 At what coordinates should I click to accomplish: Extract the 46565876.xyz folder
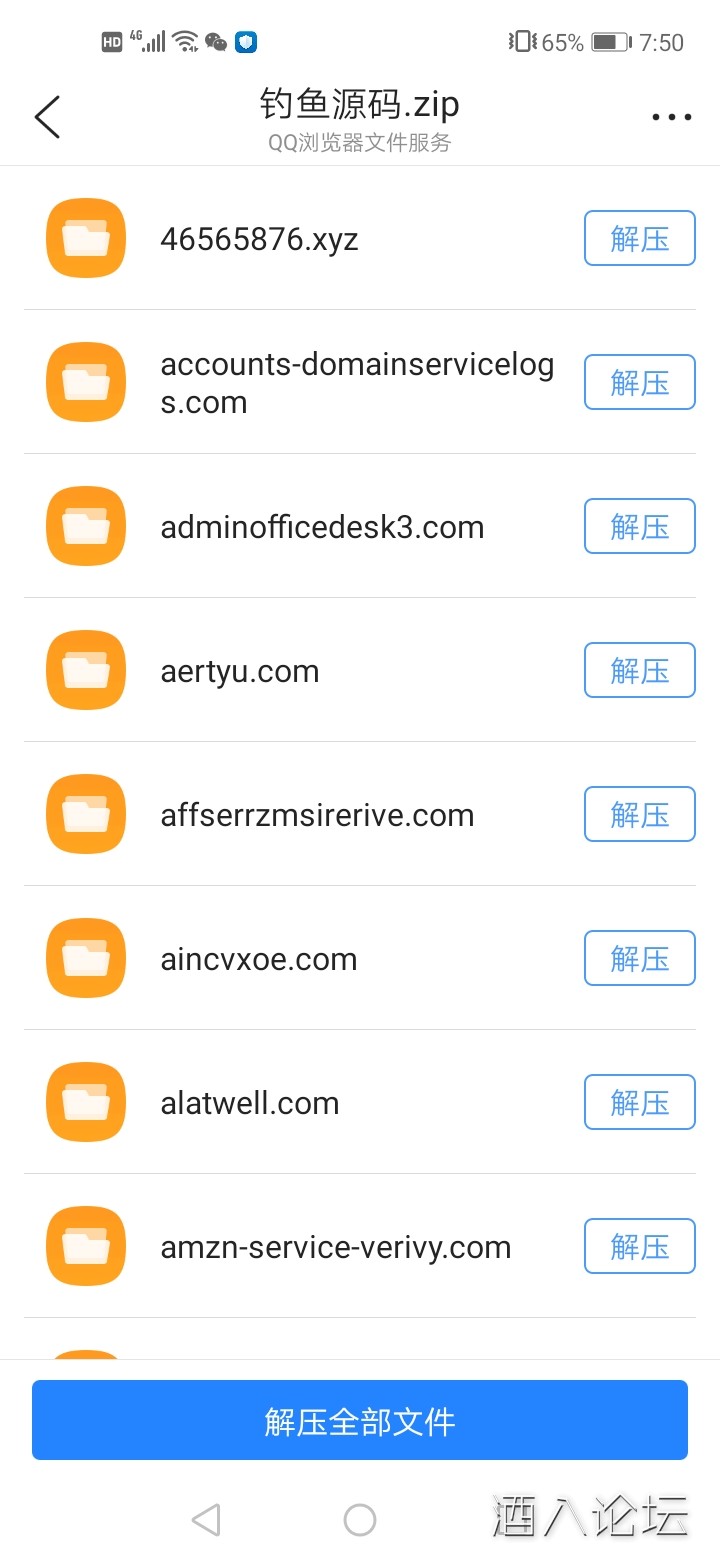click(639, 238)
